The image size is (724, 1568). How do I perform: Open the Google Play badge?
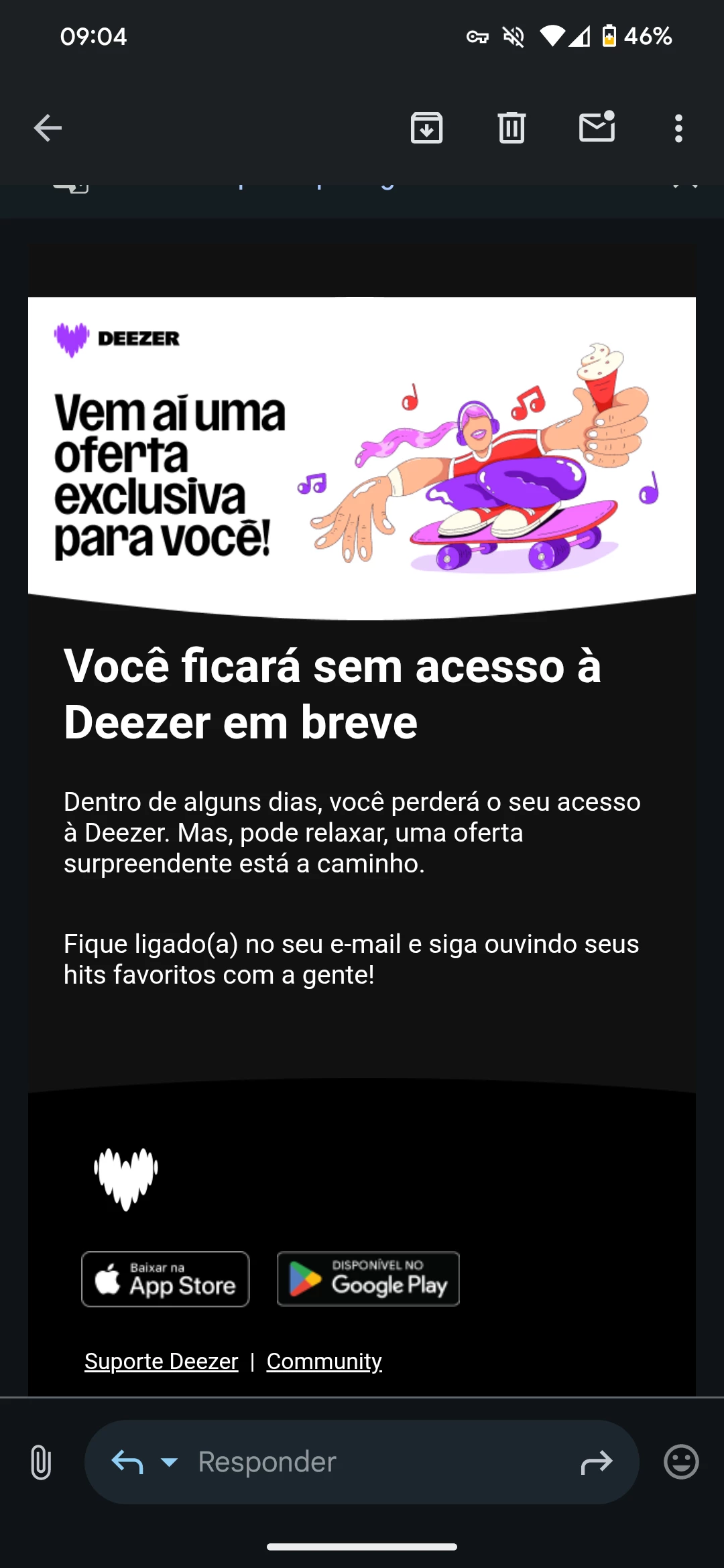[x=368, y=1279]
